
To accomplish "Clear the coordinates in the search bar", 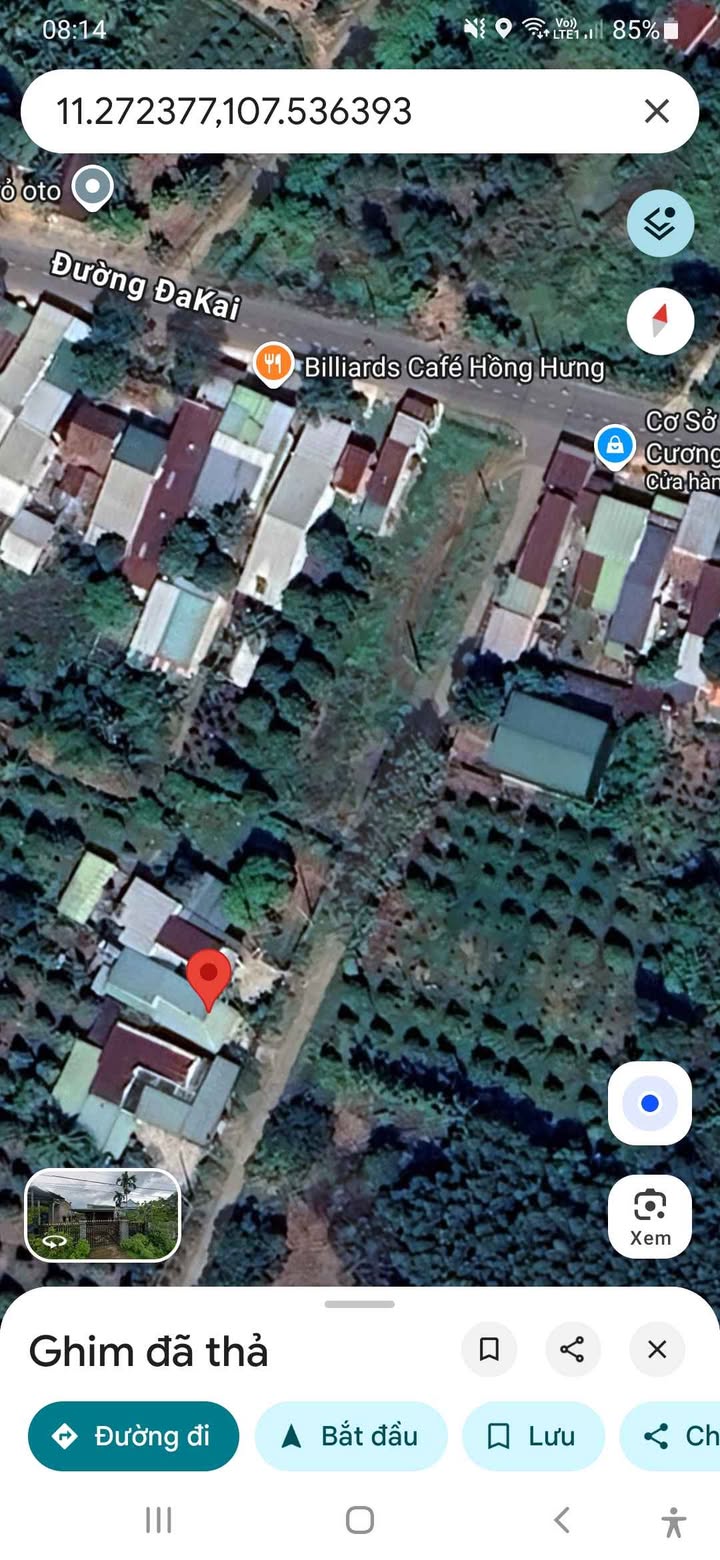I will 657,111.
